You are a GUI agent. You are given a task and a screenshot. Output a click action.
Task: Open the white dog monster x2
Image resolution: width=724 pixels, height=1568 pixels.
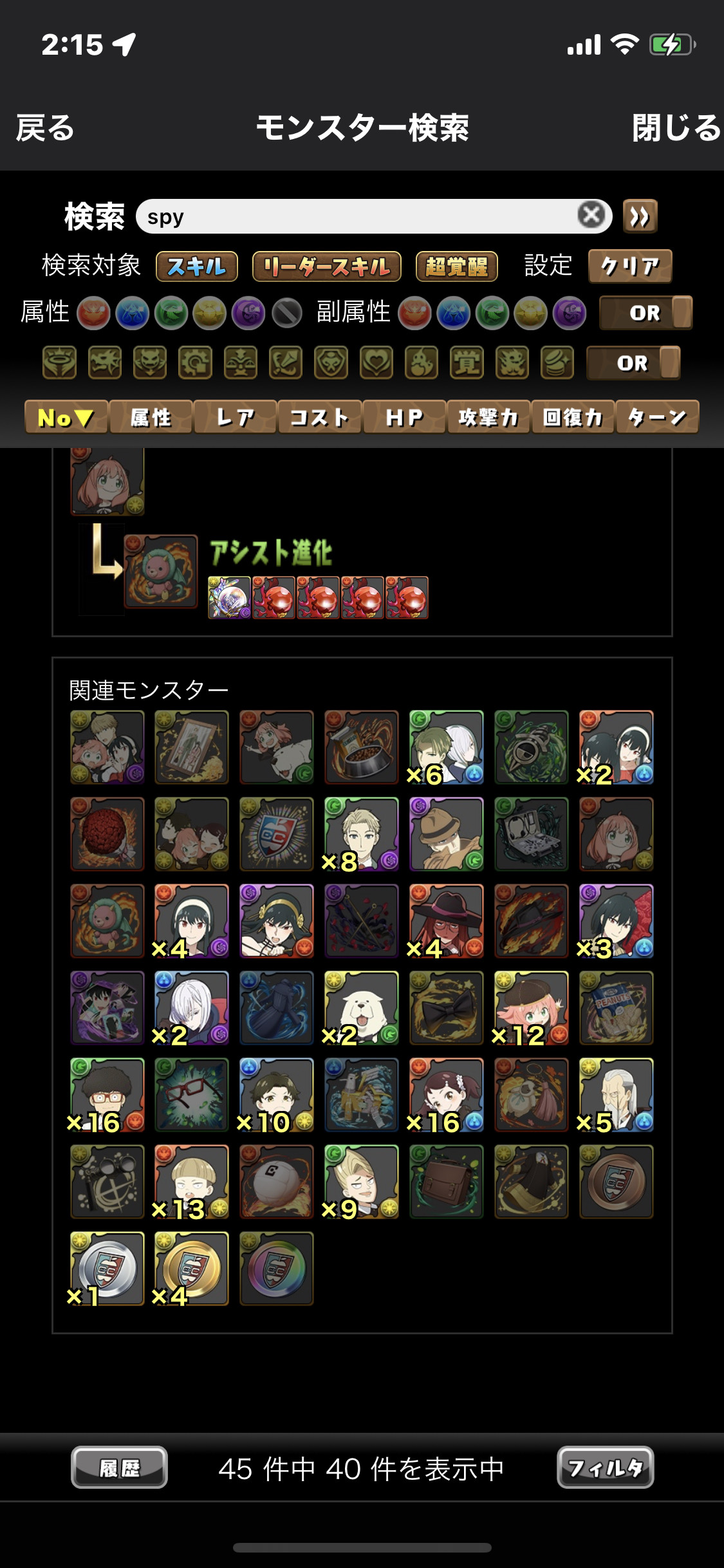[361, 1007]
